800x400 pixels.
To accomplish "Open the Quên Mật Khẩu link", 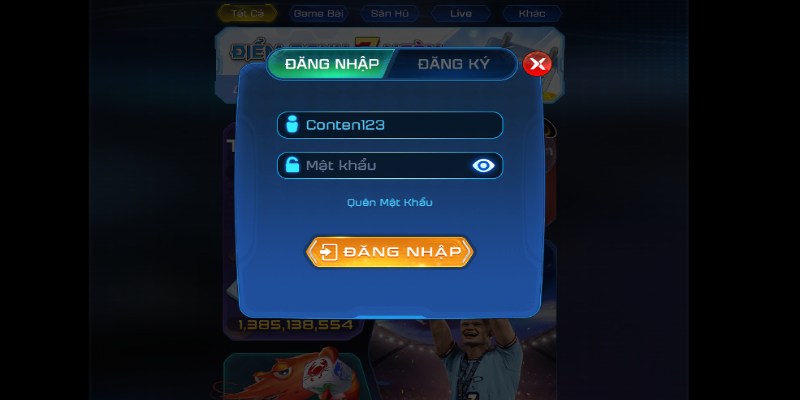I will 390,202.
